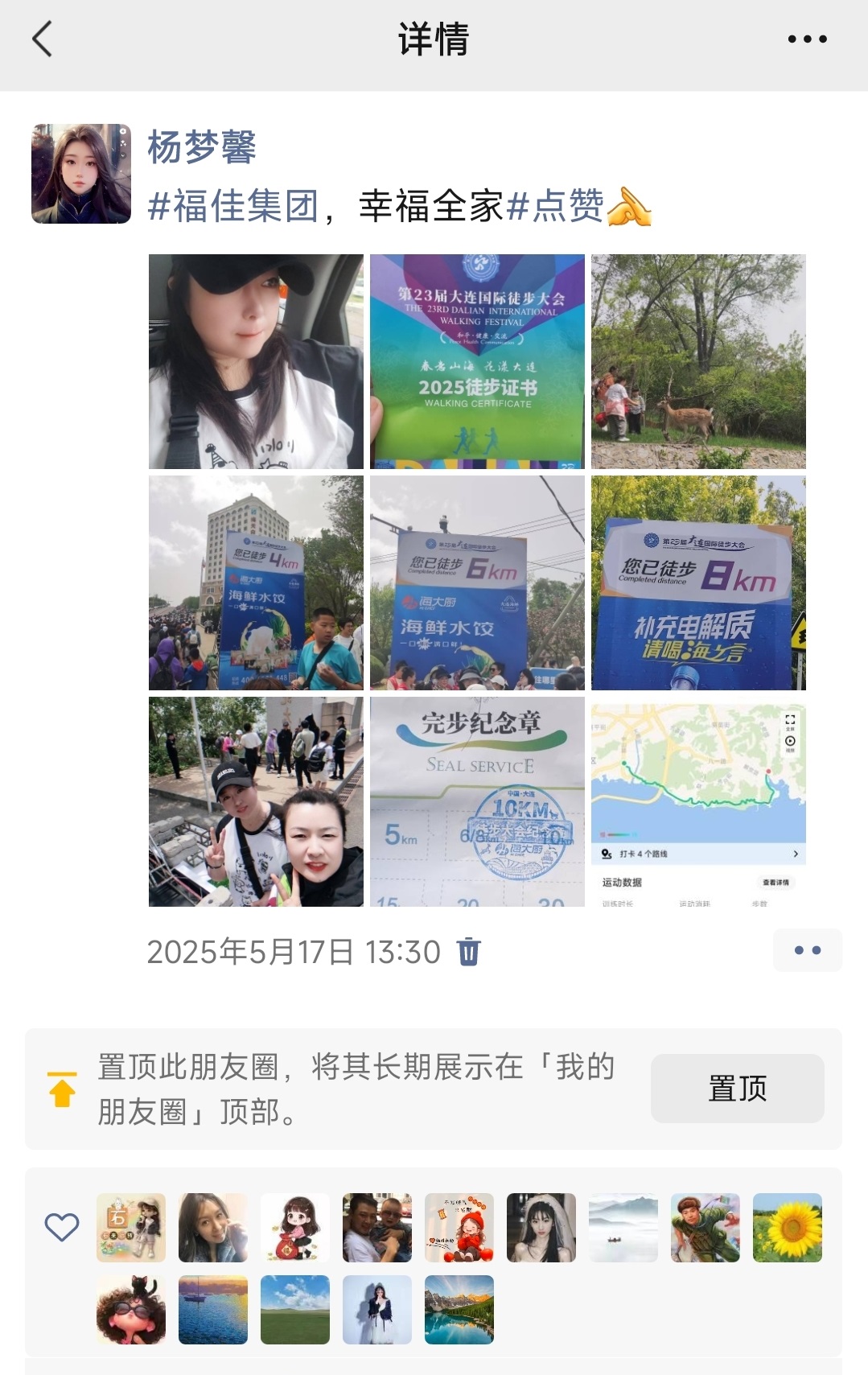View the 2025徒步证书 certificate photo
The width and height of the screenshot is (868, 1375).
[477, 361]
